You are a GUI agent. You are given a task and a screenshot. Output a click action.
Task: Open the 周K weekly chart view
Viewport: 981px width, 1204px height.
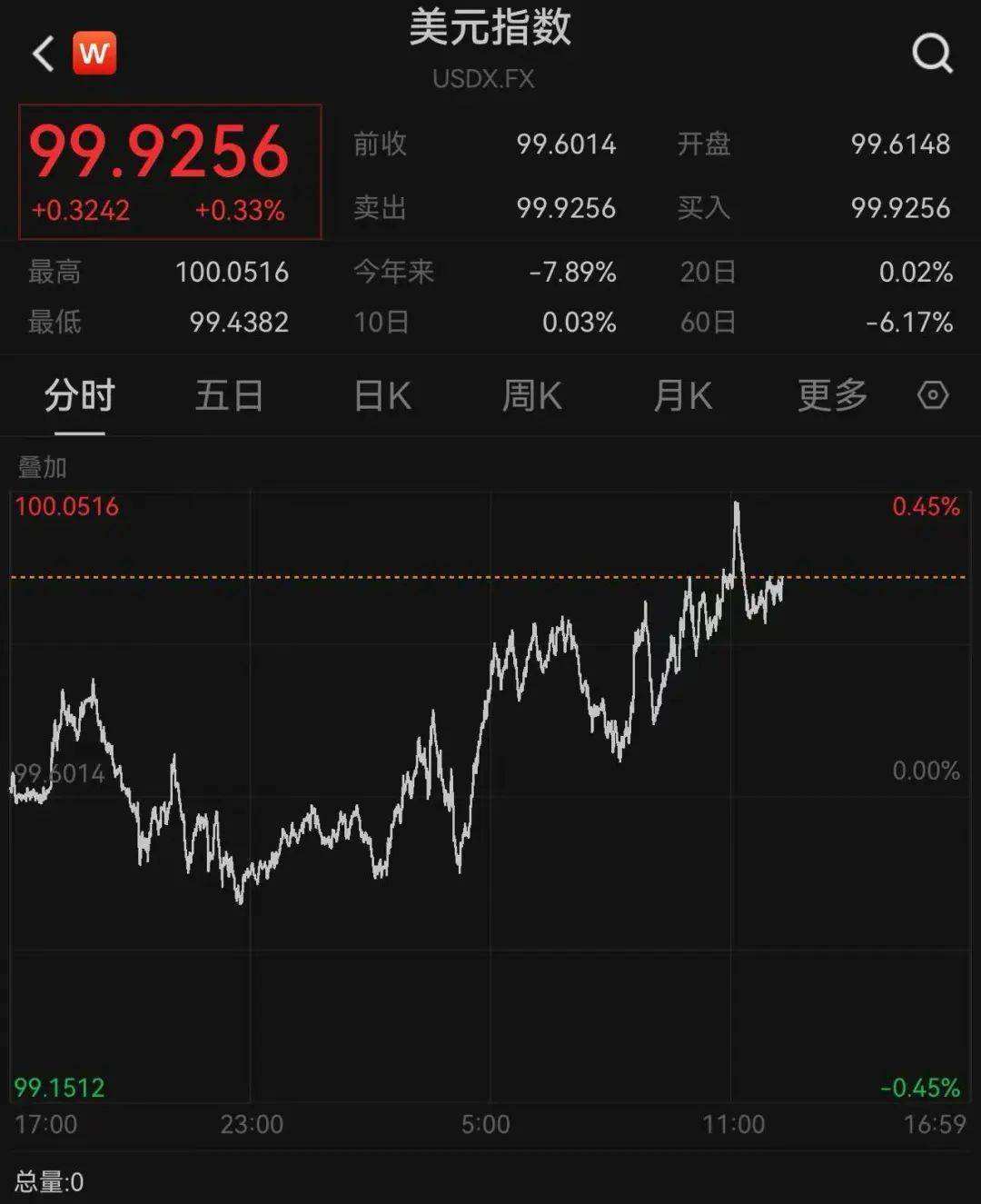pyautogui.click(x=531, y=396)
